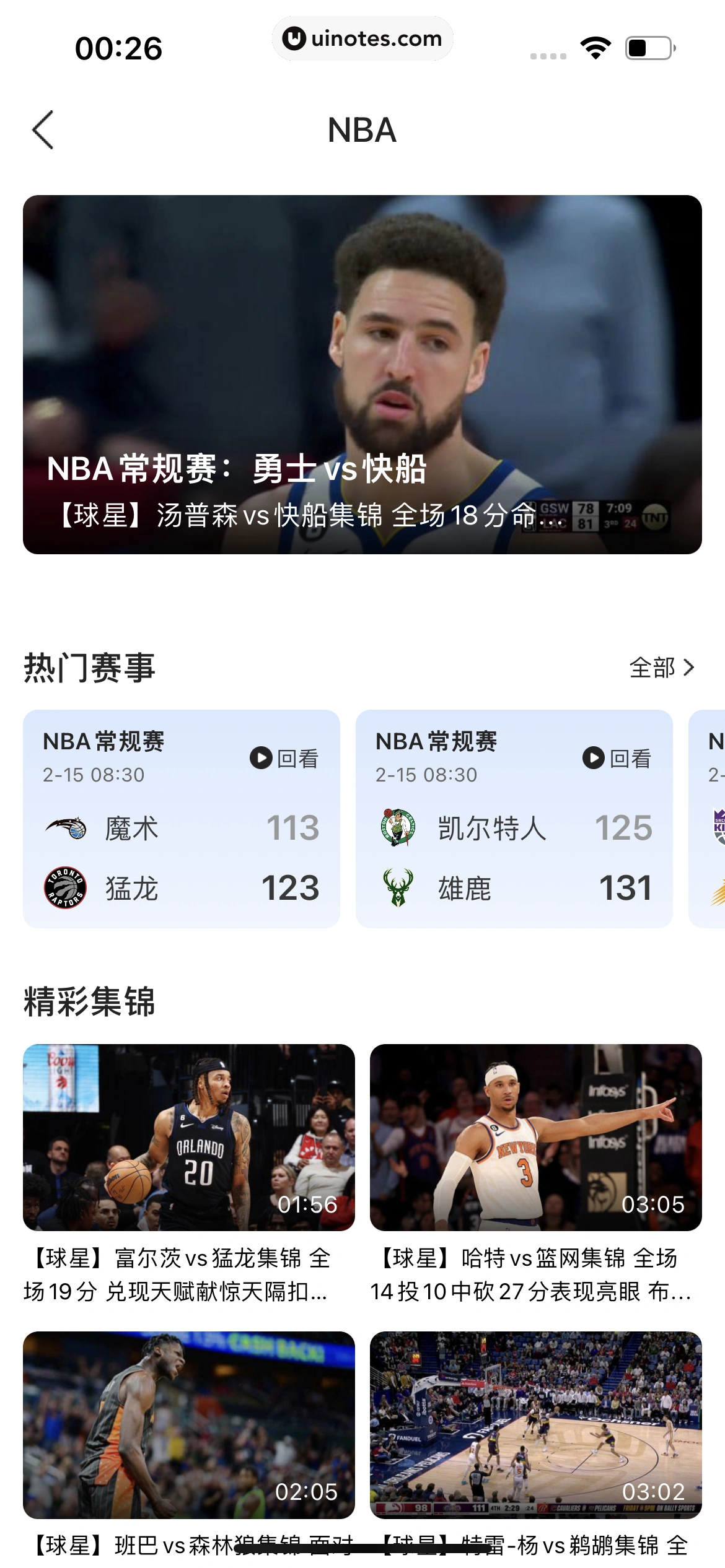Viewport: 725px width, 1568px height.
Task: Tap the 回看 replay icon on the Magic game card
Action: (x=261, y=758)
